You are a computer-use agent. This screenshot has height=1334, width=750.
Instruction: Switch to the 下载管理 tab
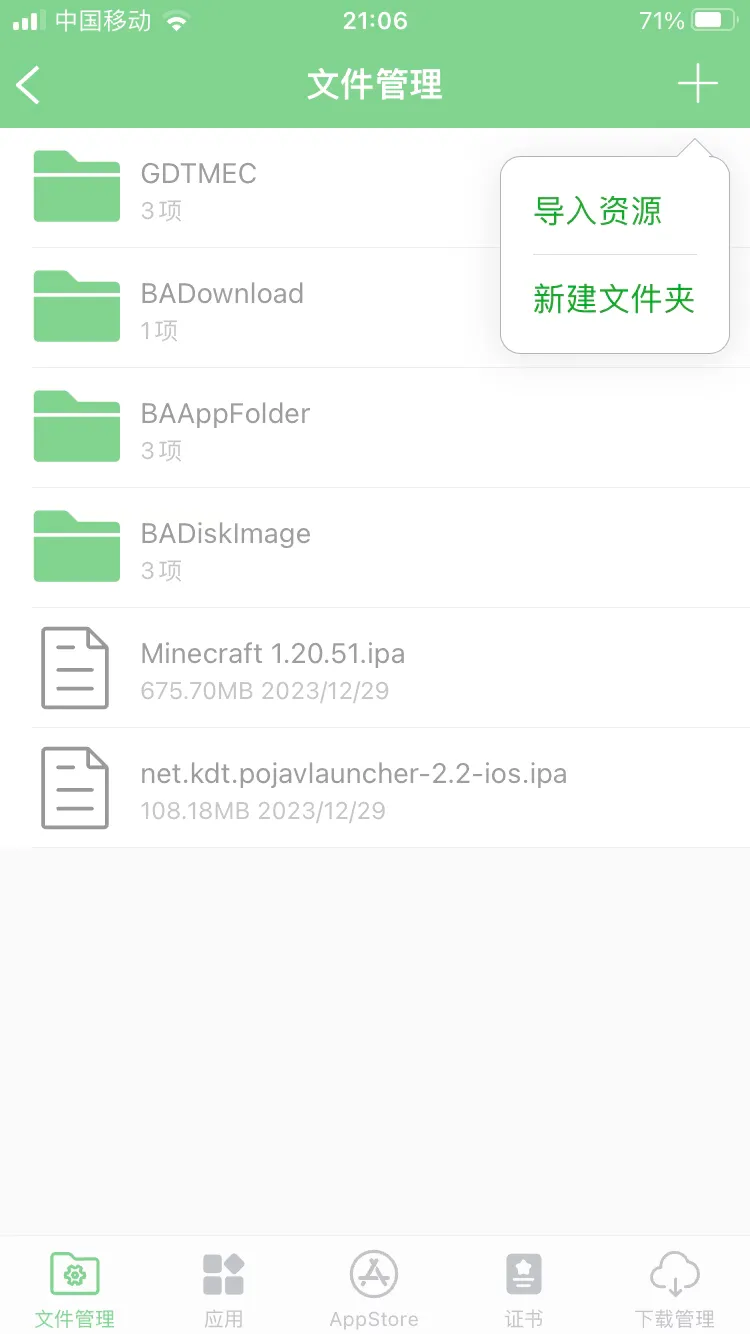[675, 1289]
